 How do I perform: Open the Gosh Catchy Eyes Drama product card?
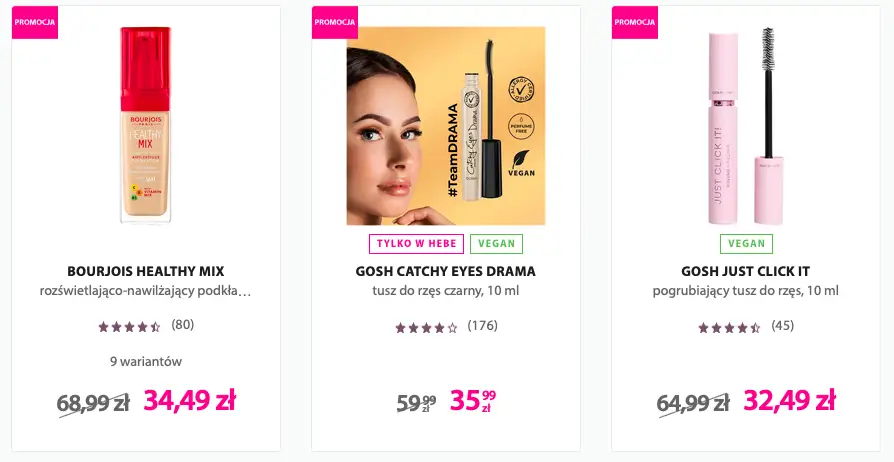pyautogui.click(x=446, y=271)
